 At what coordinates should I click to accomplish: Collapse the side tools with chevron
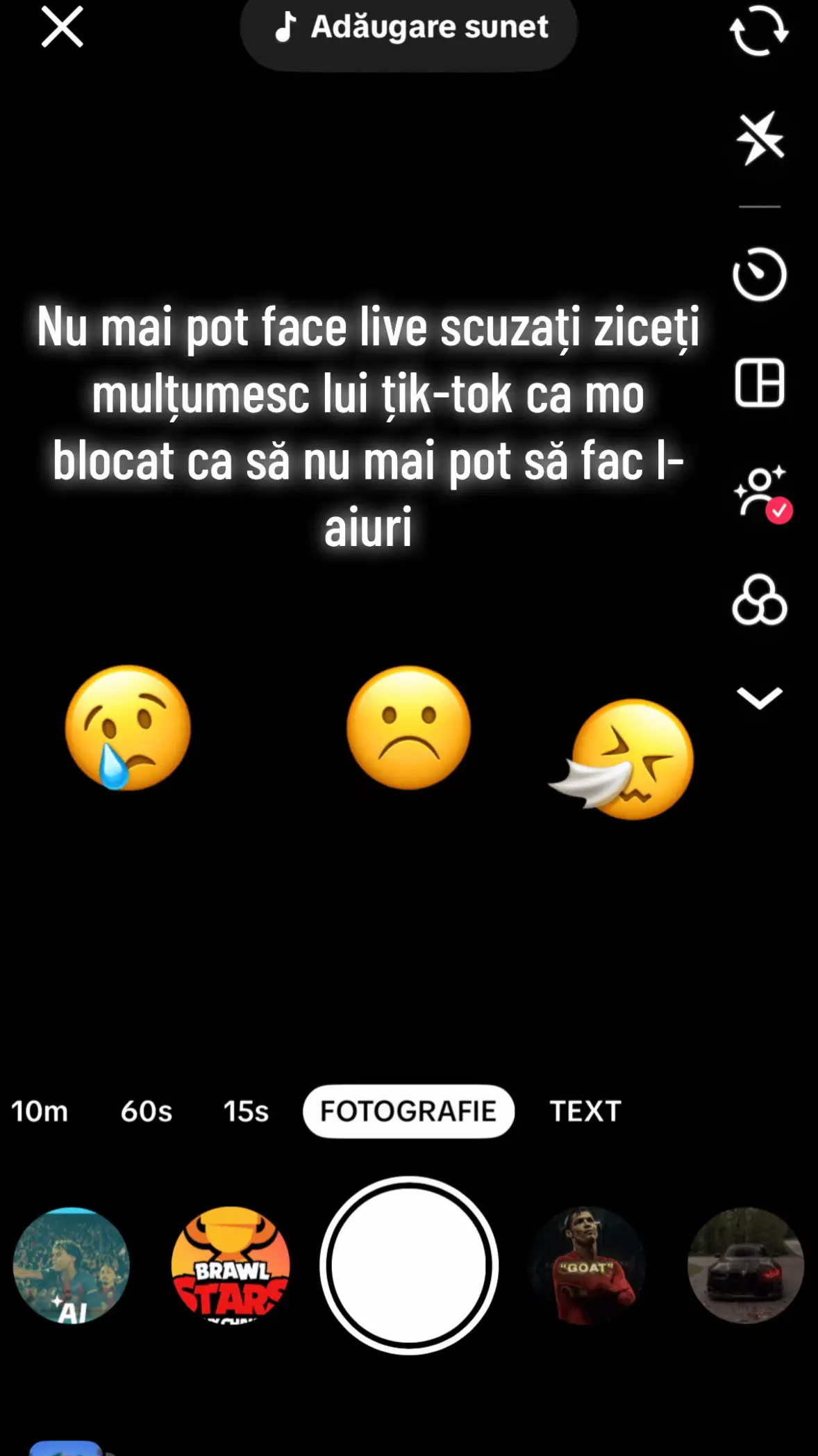pos(760,697)
